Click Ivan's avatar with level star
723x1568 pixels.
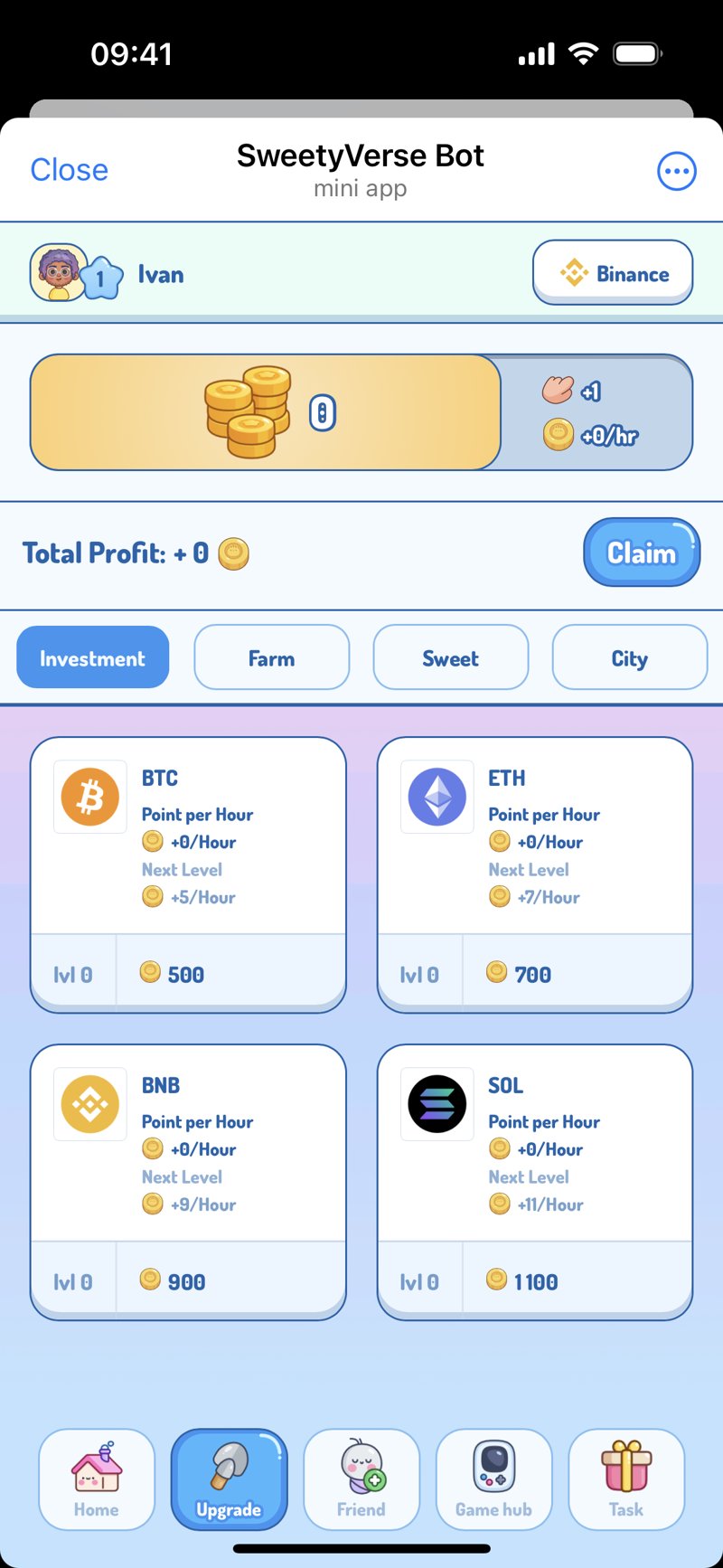click(x=65, y=272)
